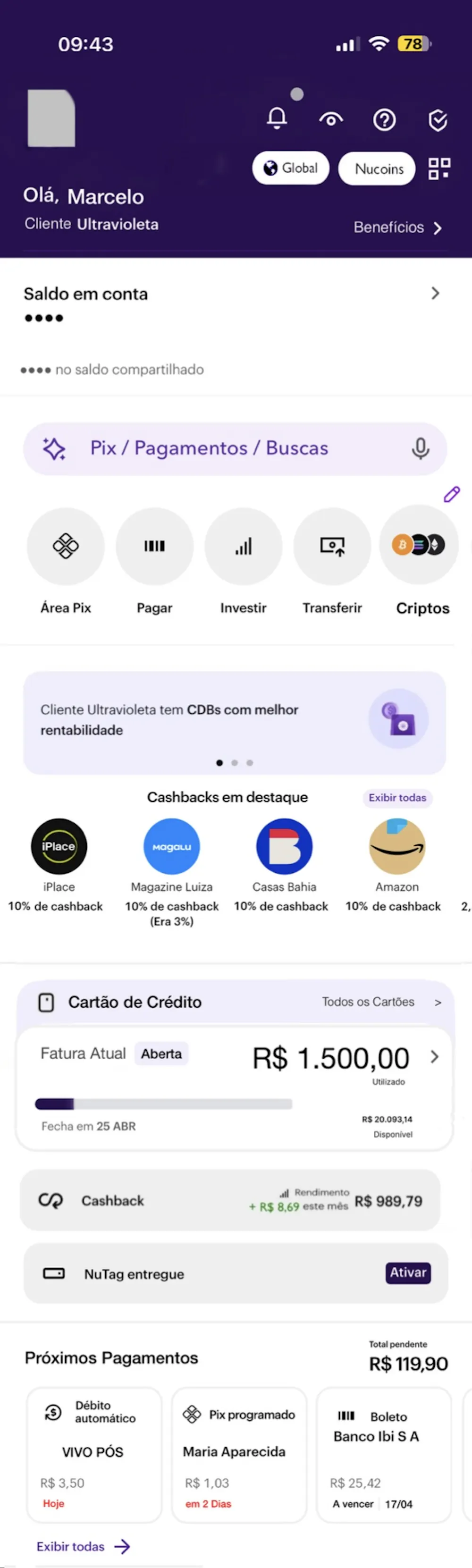Tap the Global chip
The image size is (472, 1568).
coord(290,168)
